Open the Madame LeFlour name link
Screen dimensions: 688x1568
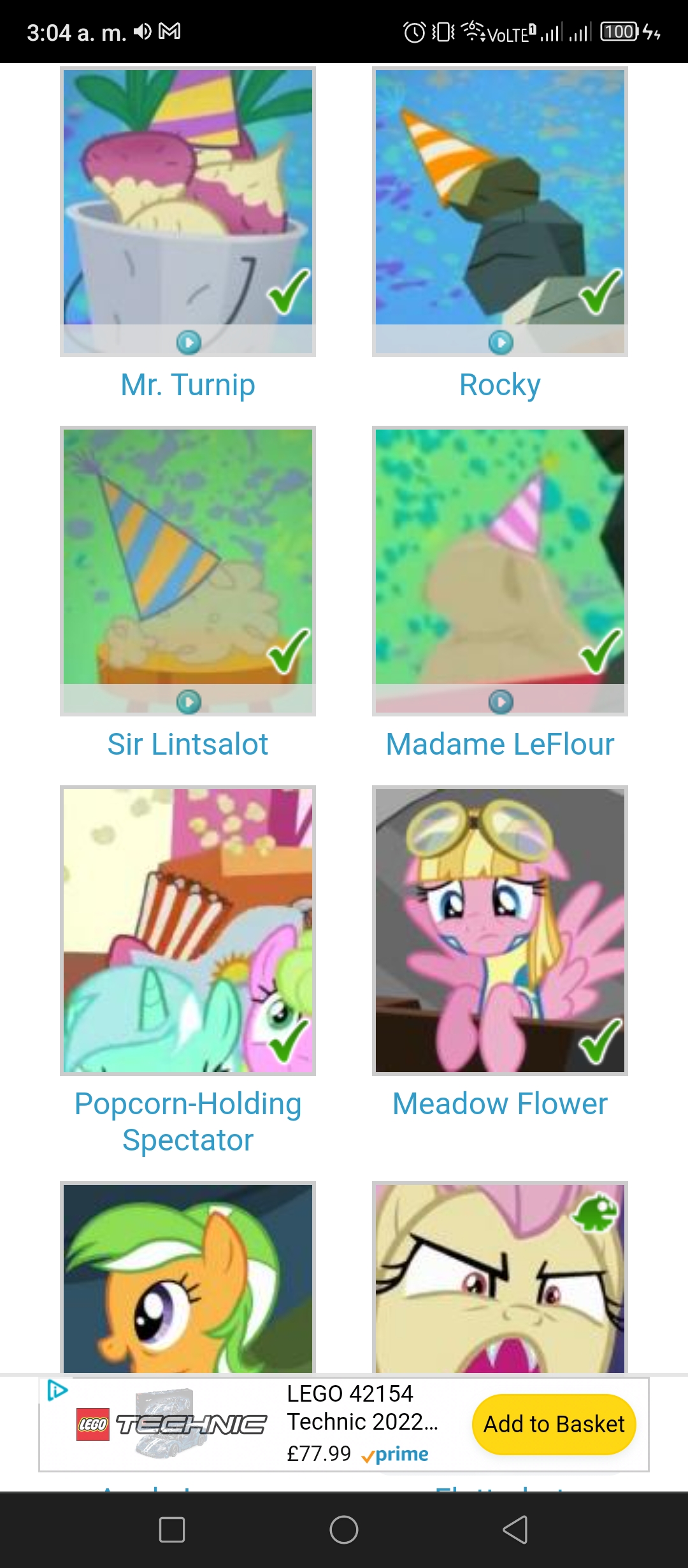500,744
